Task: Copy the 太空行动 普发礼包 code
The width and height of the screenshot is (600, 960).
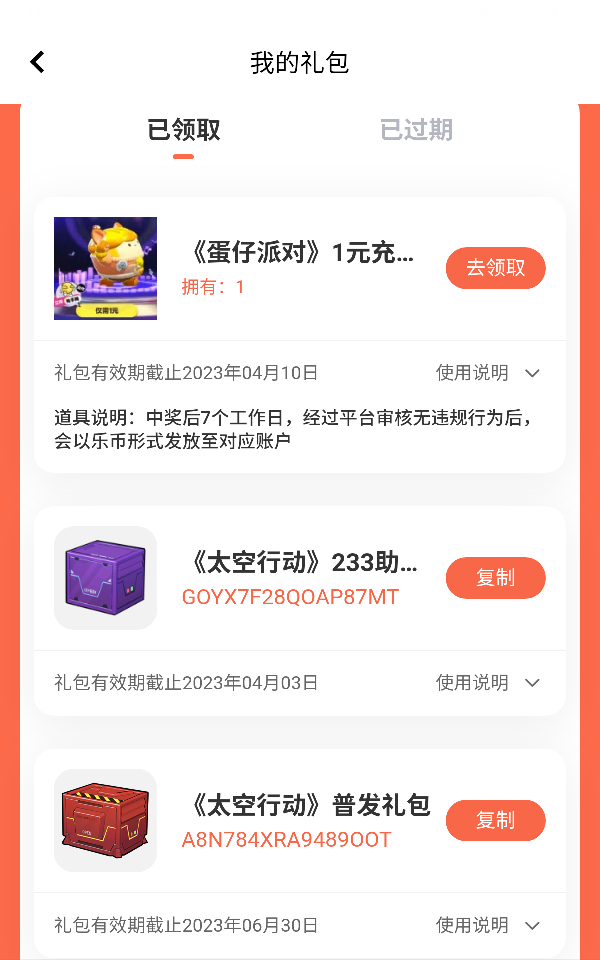Action: pos(495,820)
